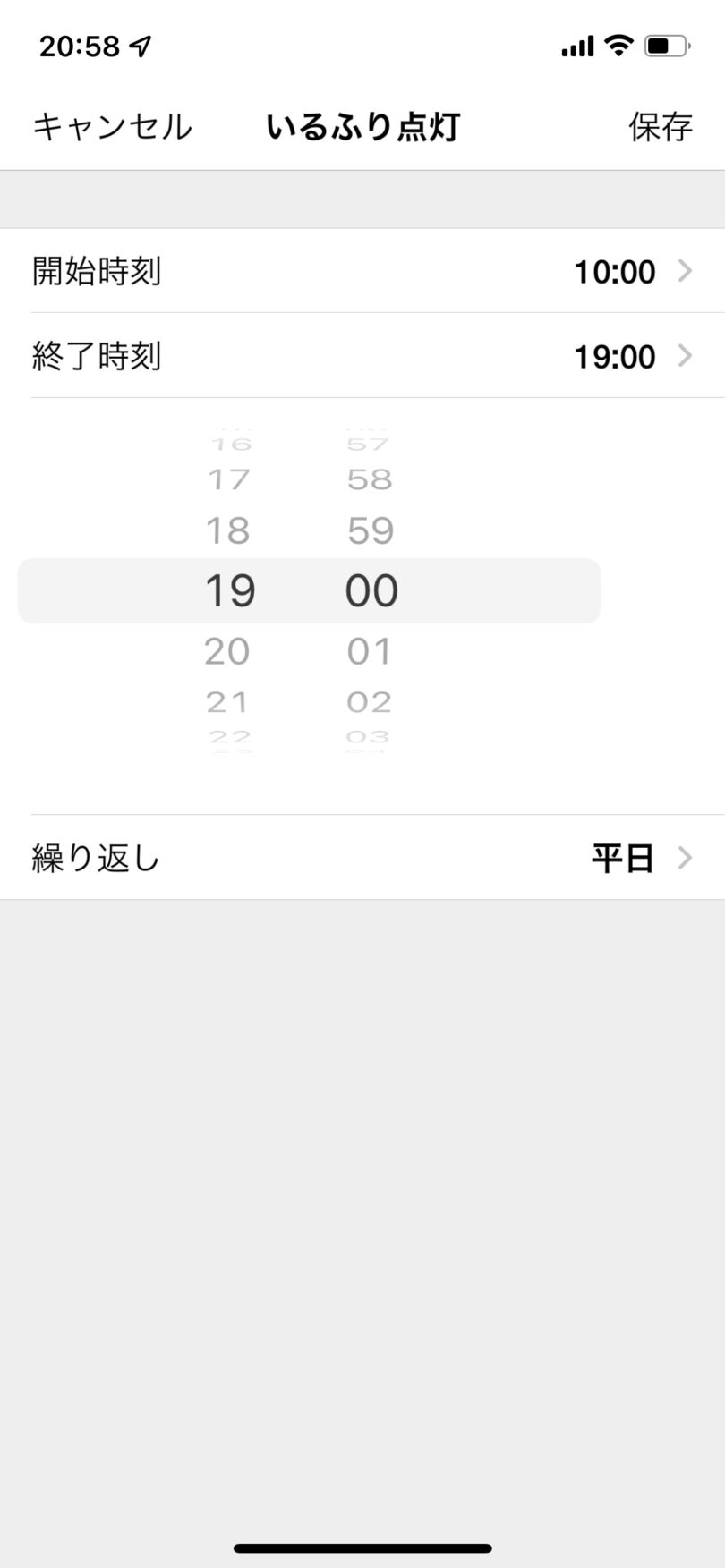Pick minute 59 in the picker
This screenshot has height=1568, width=725.
point(371,531)
